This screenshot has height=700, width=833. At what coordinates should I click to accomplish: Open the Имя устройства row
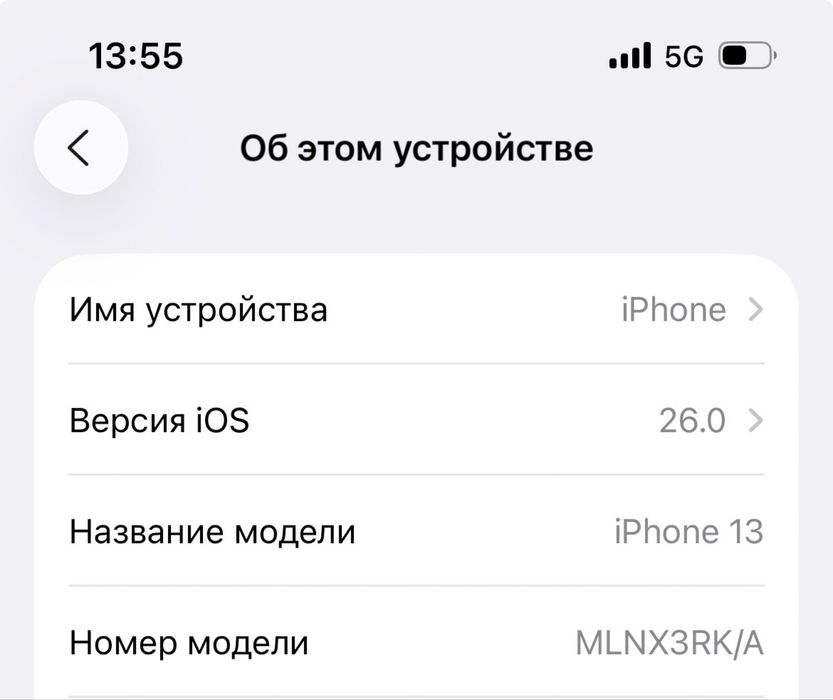(x=416, y=310)
